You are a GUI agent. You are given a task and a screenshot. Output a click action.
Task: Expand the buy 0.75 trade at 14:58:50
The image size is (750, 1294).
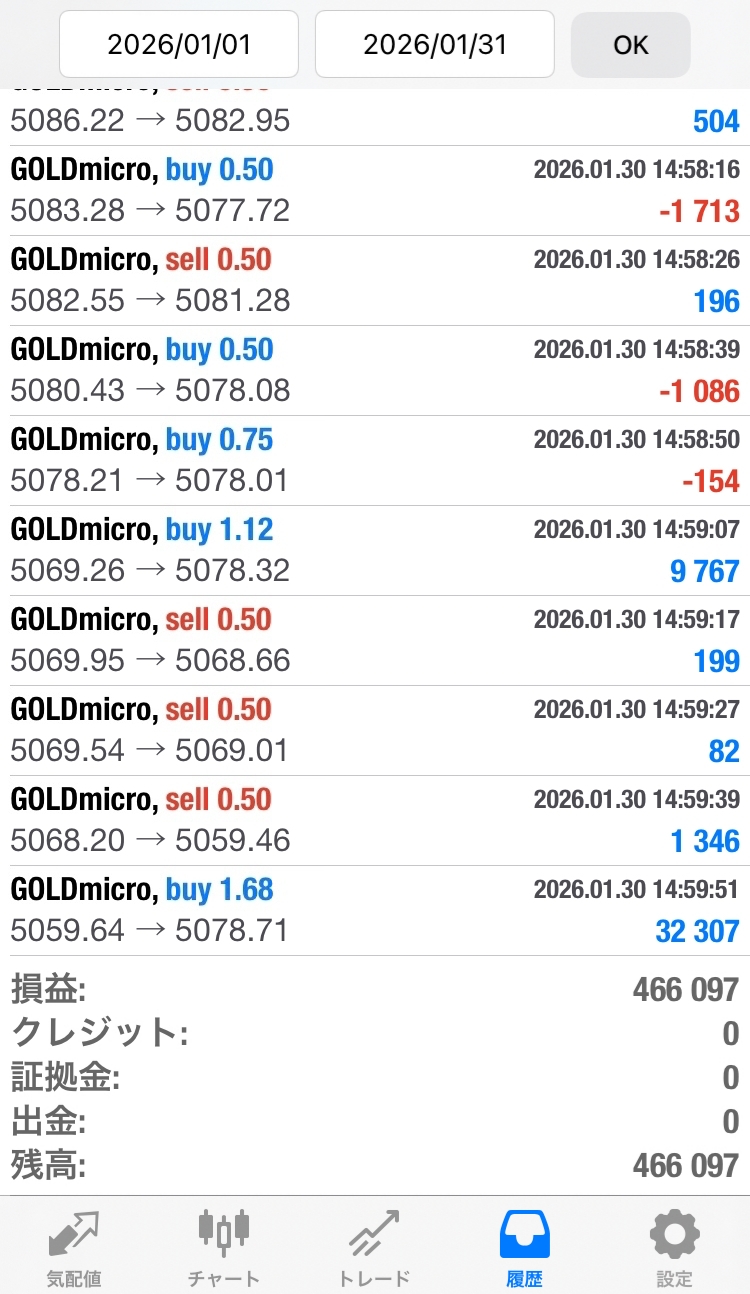coord(375,460)
